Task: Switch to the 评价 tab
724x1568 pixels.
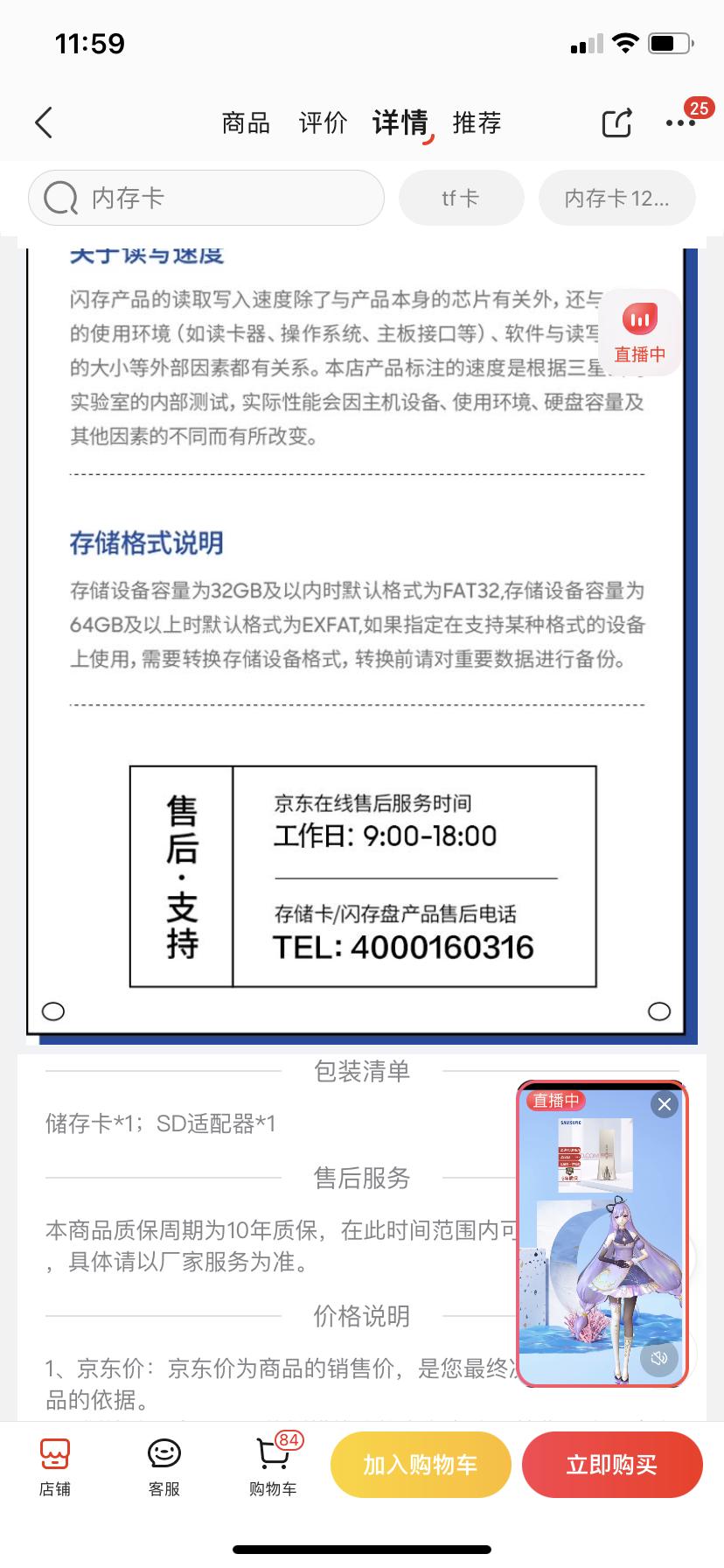Action: pos(323,122)
